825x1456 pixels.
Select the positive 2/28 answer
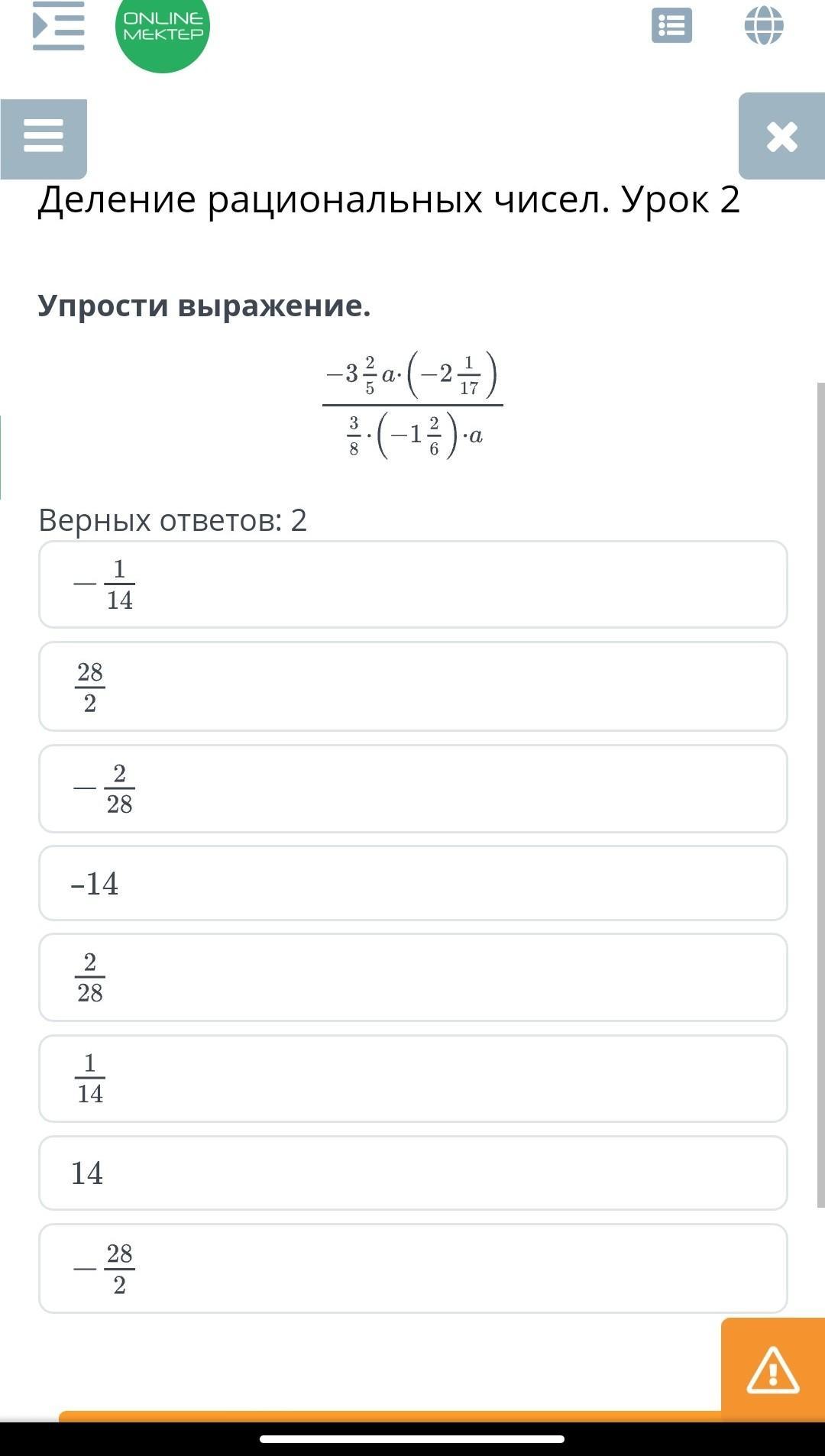[413, 977]
